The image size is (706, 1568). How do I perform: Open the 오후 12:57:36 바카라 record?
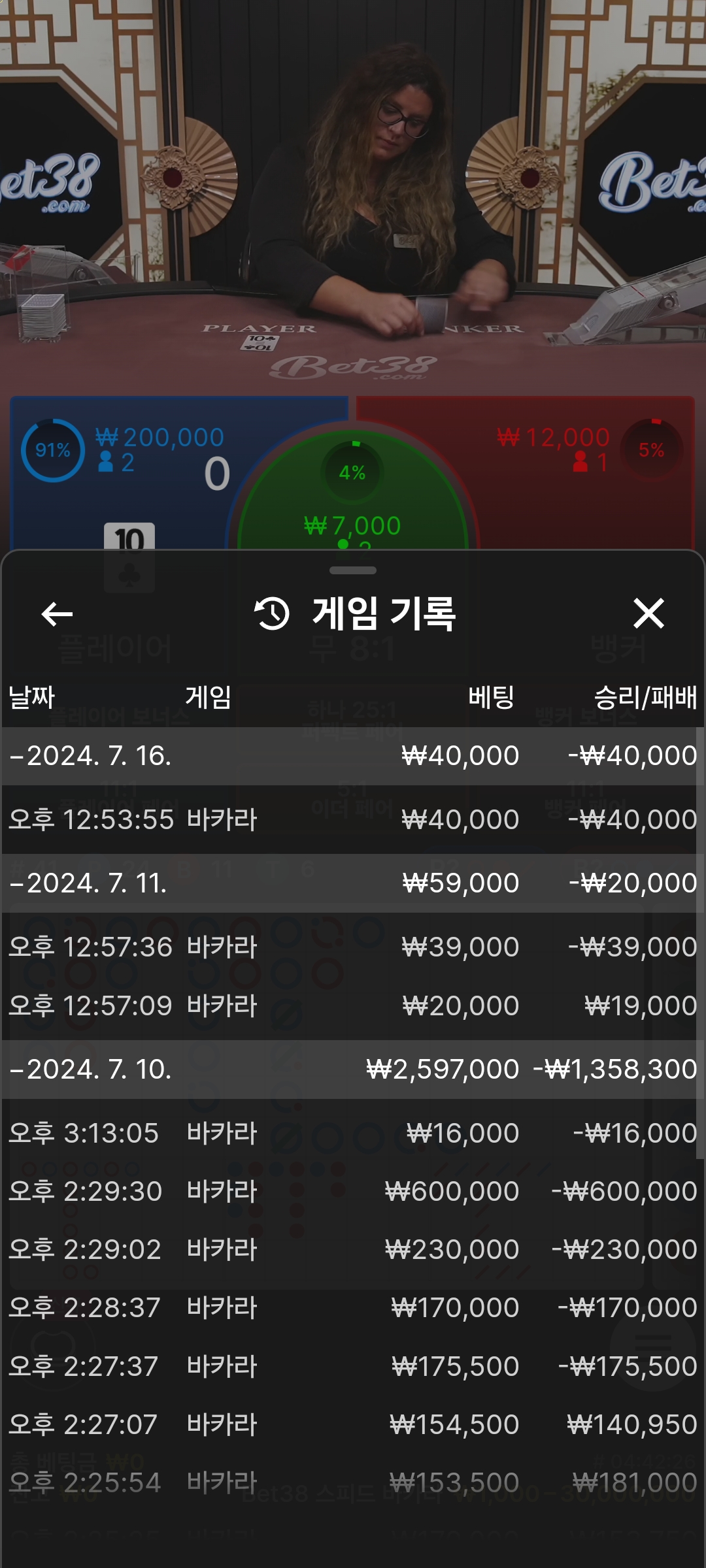pos(353,947)
